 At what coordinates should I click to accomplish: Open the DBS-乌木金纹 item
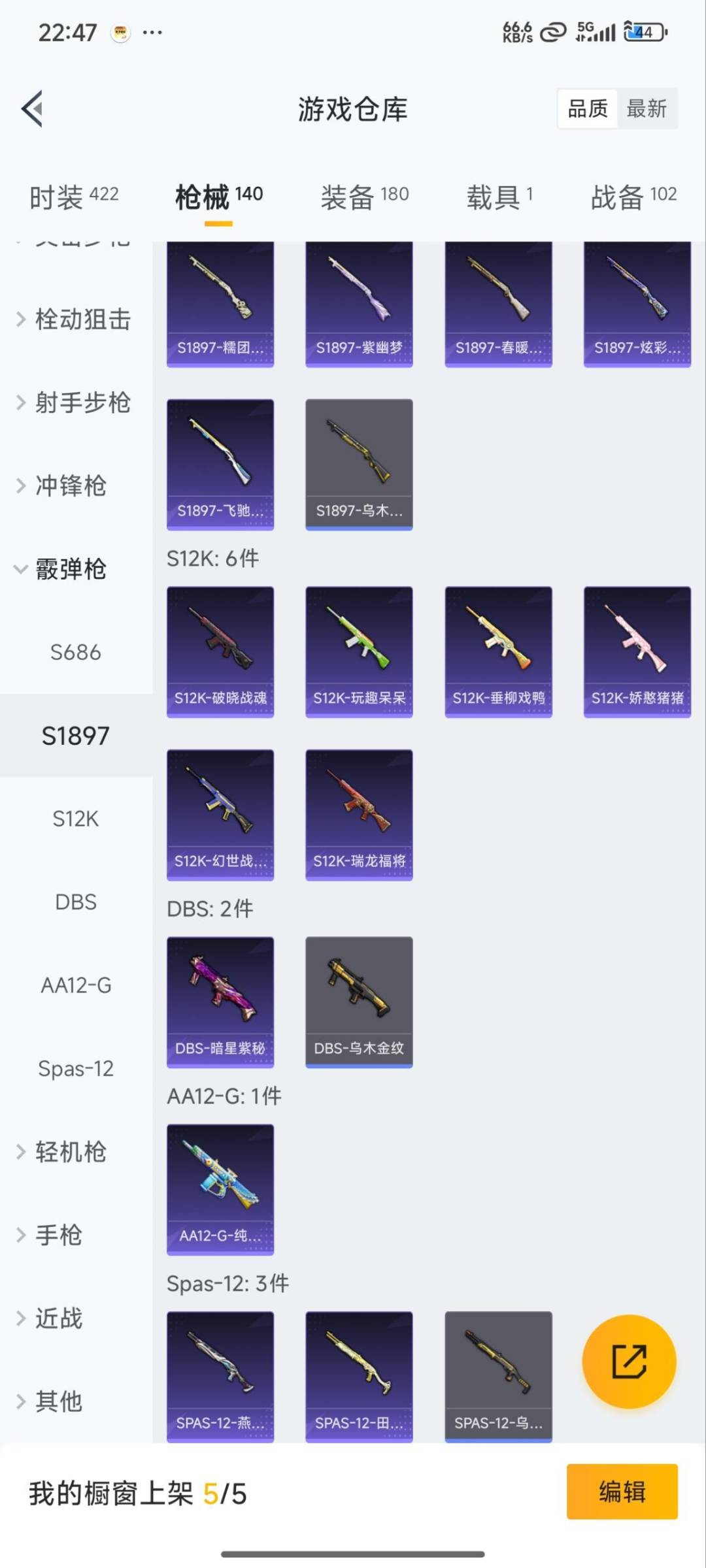point(359,1002)
